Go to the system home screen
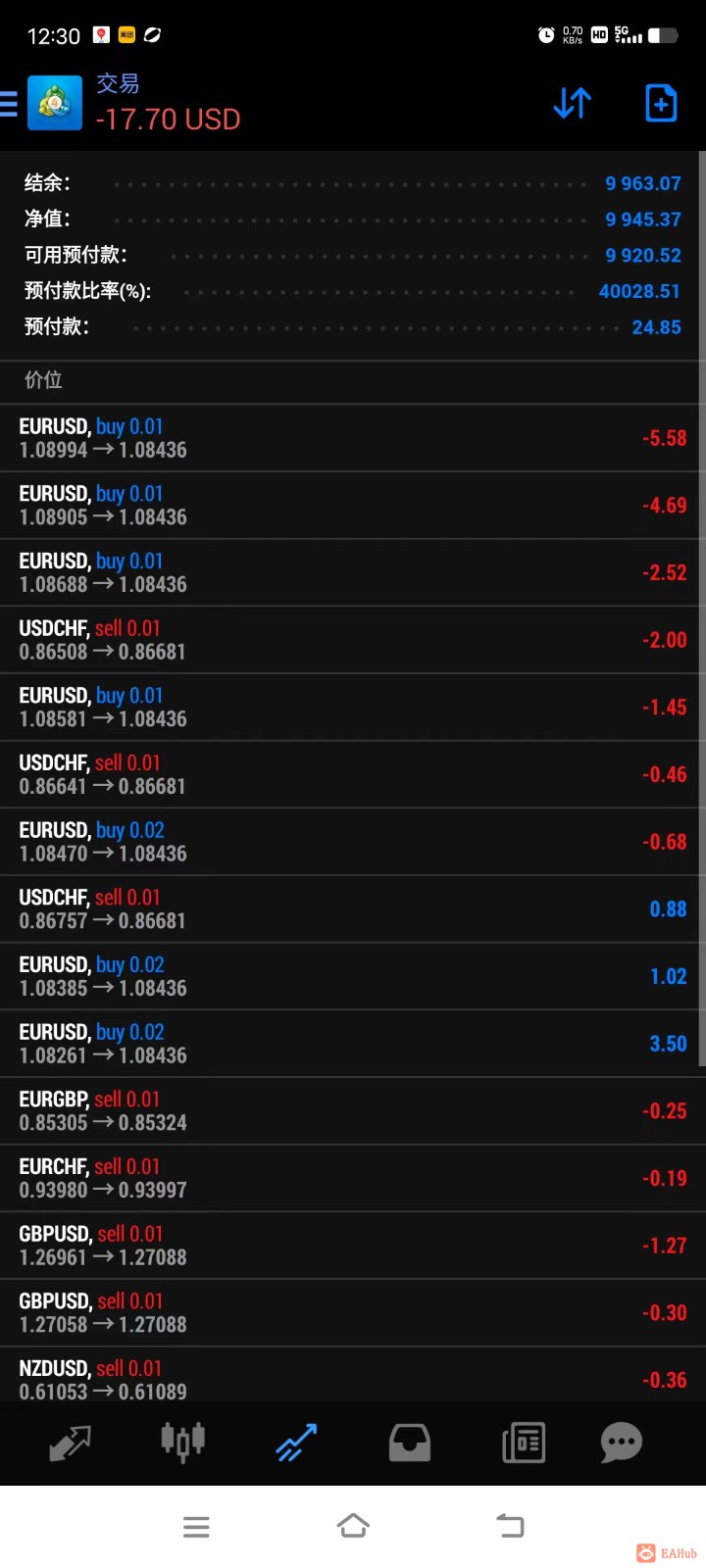Image resolution: width=706 pixels, height=1568 pixels. pos(353,1526)
